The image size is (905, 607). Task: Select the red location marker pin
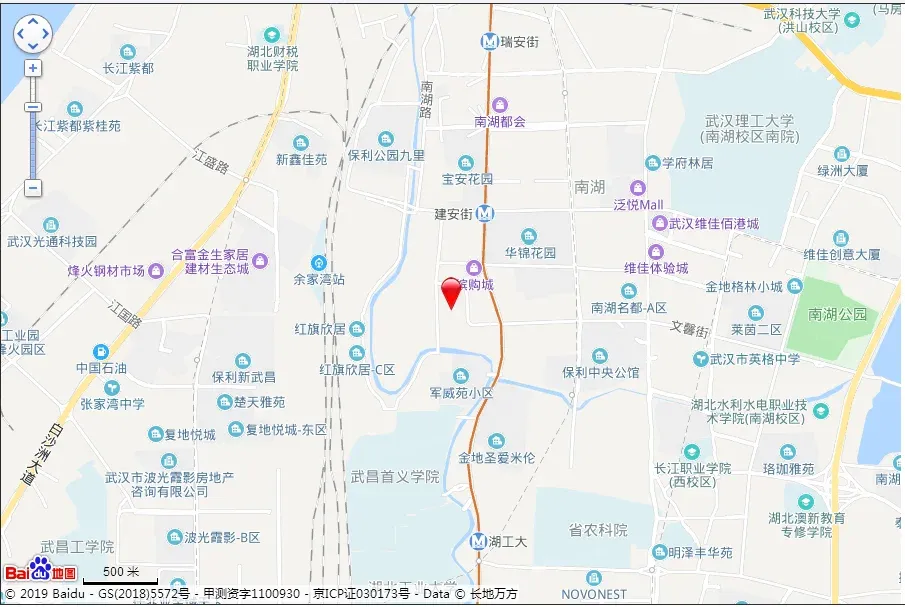pyautogui.click(x=451, y=293)
